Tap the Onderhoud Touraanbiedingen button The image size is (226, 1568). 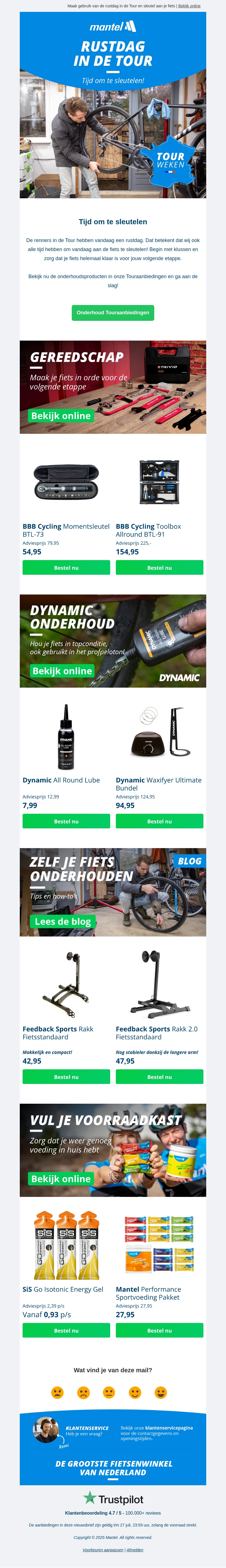(x=113, y=312)
